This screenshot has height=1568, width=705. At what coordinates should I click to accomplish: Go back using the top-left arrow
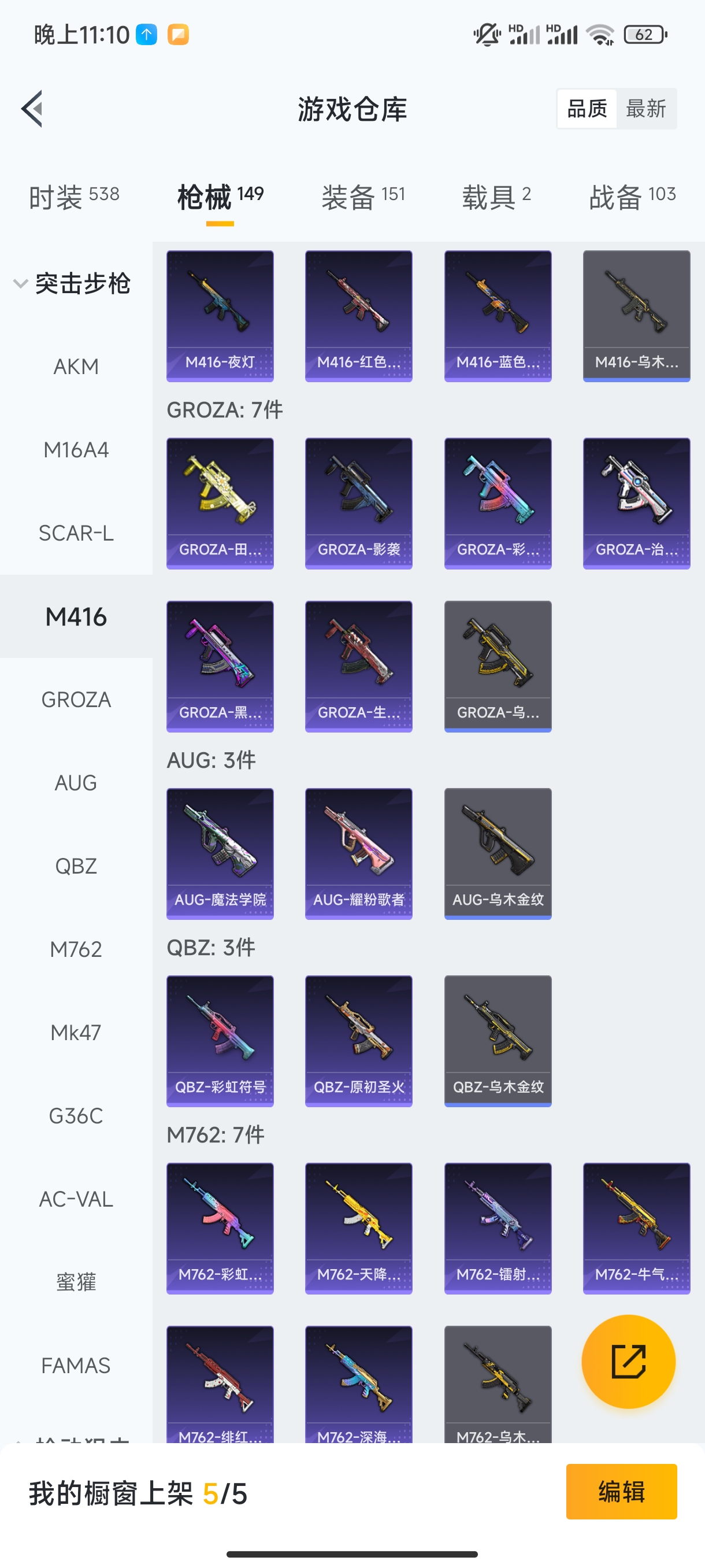[32, 109]
